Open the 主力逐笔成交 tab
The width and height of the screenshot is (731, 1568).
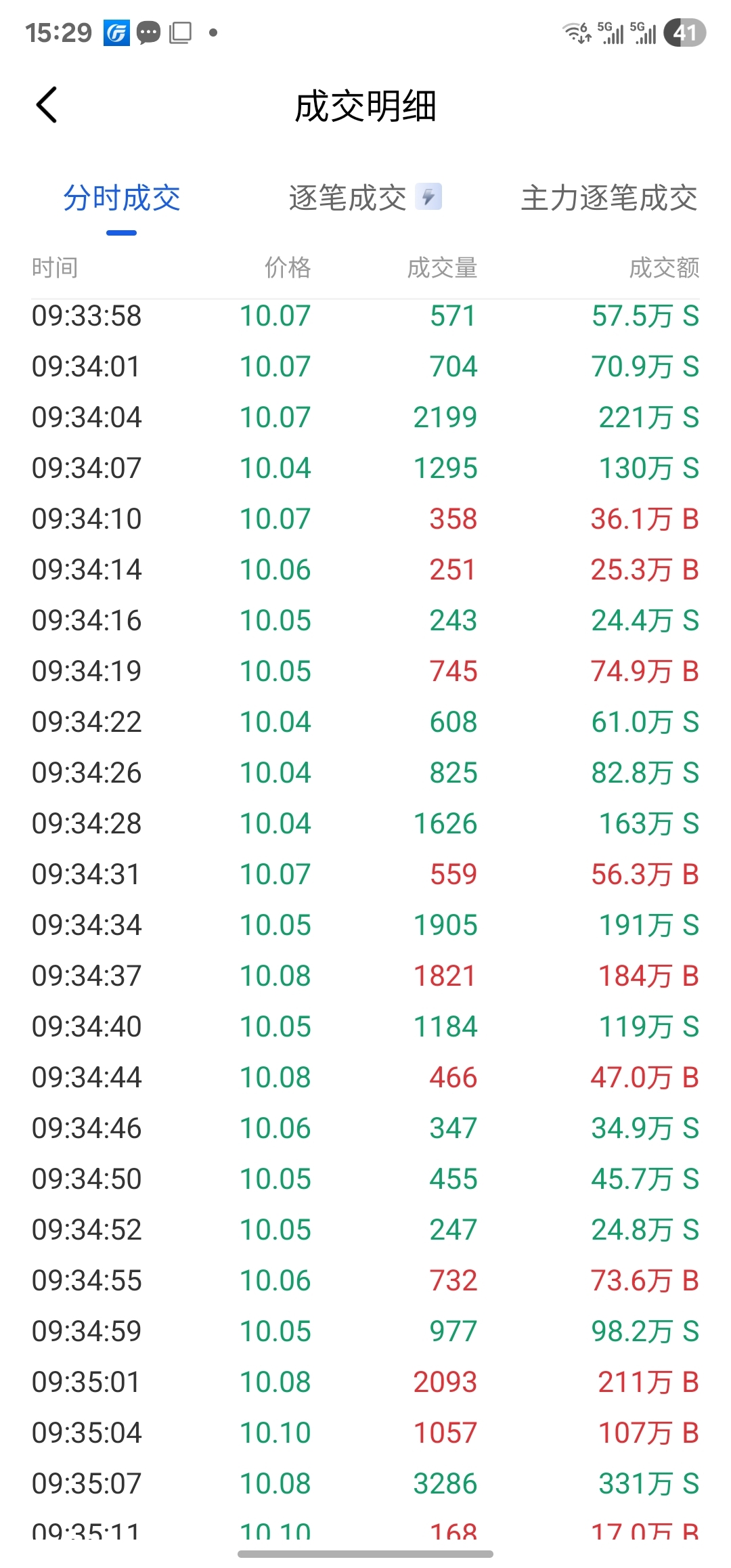609,198
